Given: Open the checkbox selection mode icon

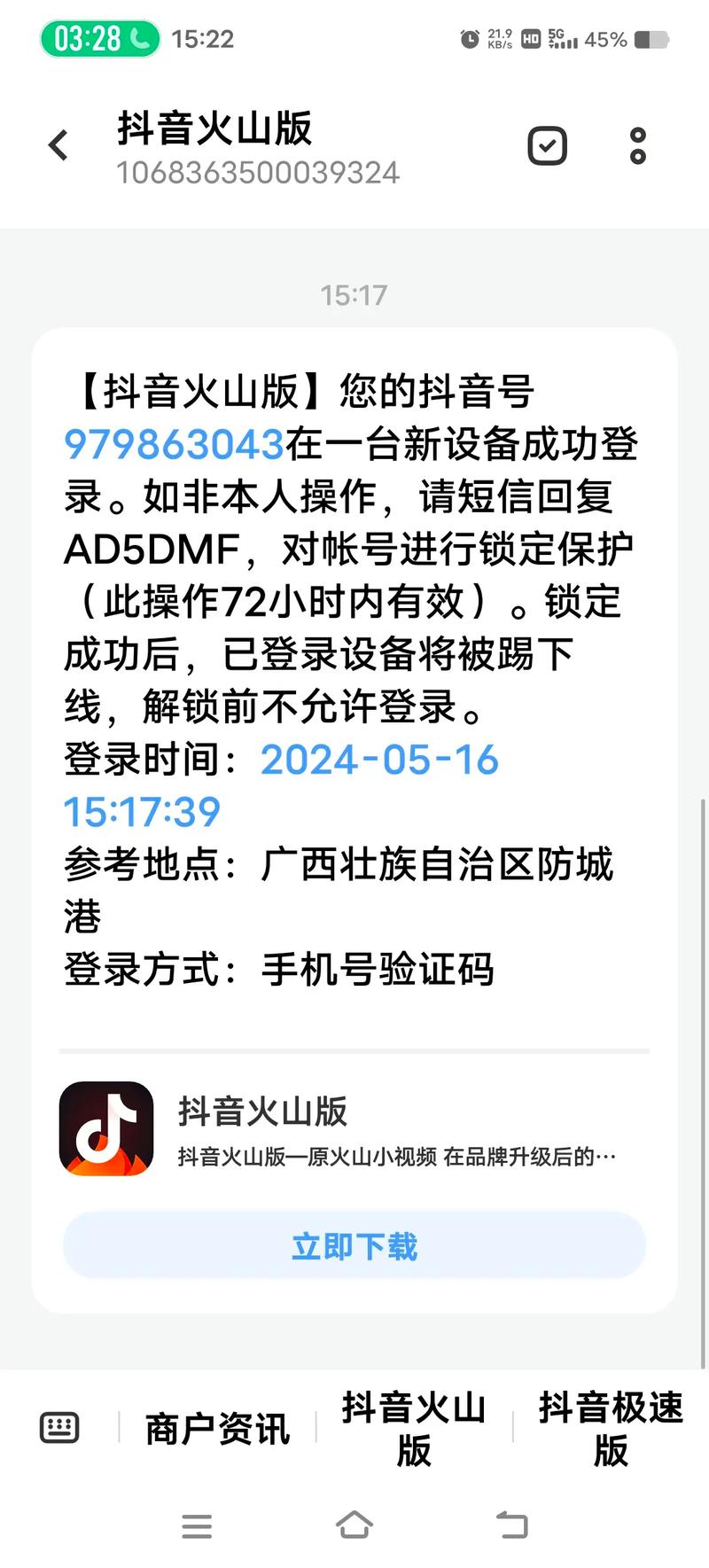Looking at the screenshot, I should click(547, 144).
